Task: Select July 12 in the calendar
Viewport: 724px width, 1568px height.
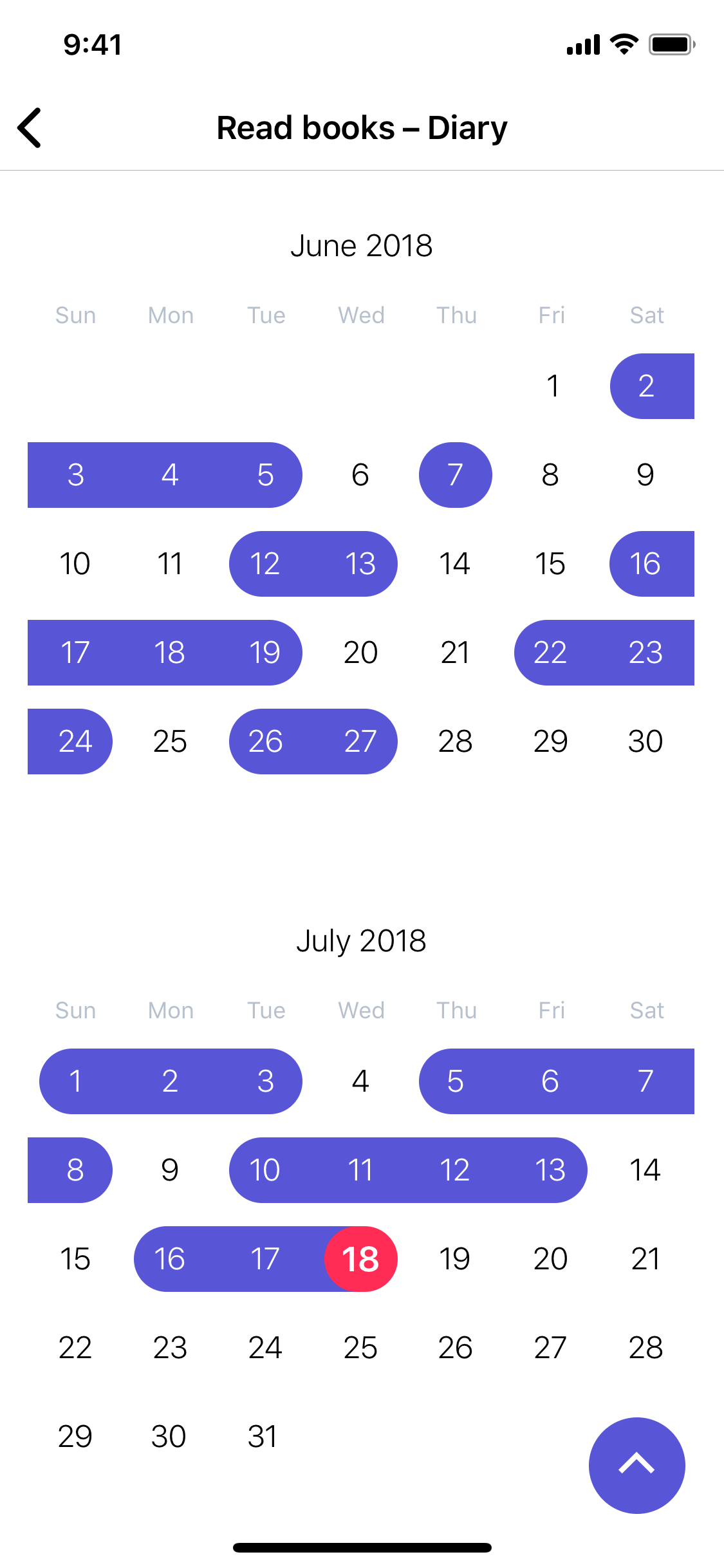Action: coord(455,1170)
